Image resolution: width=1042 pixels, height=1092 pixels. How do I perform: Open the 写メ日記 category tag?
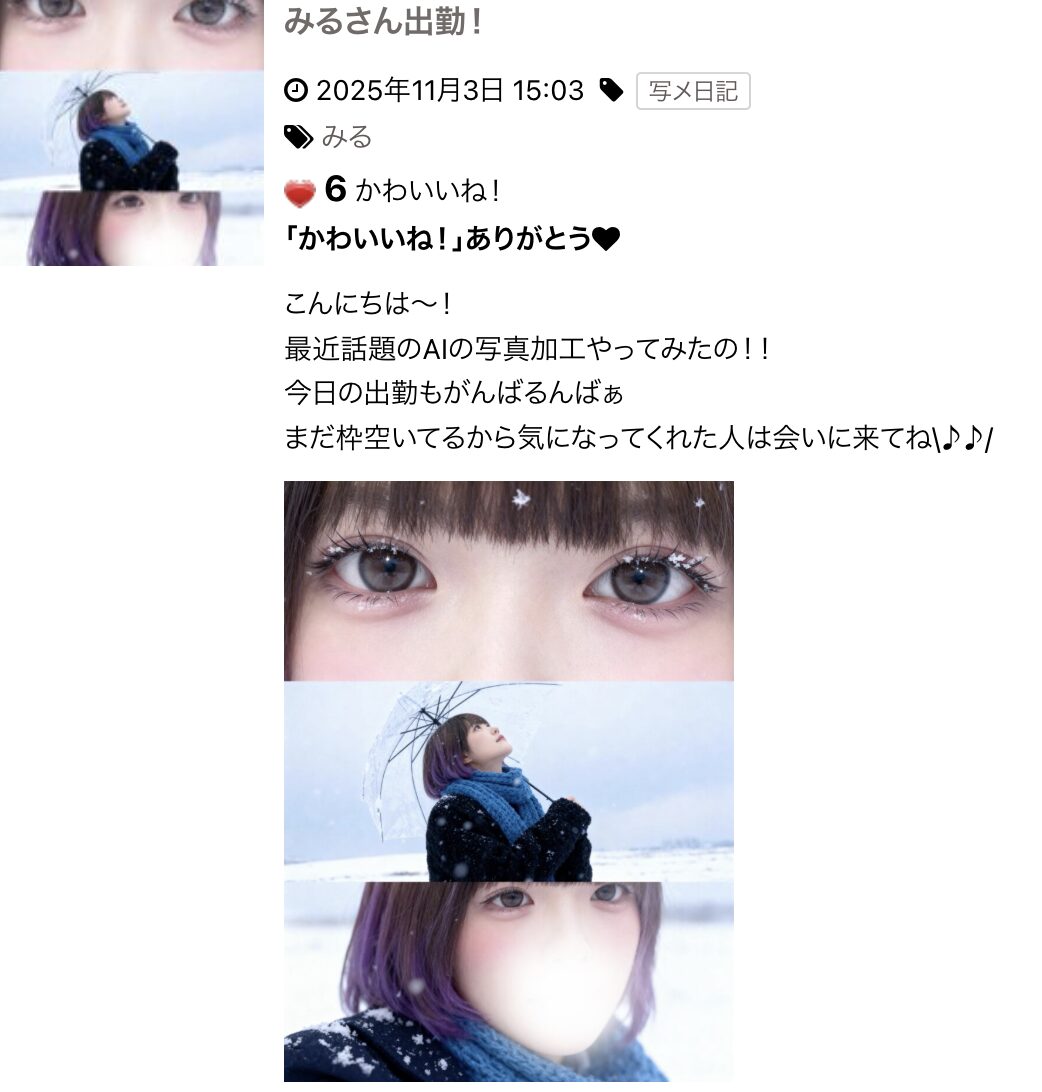(x=693, y=92)
